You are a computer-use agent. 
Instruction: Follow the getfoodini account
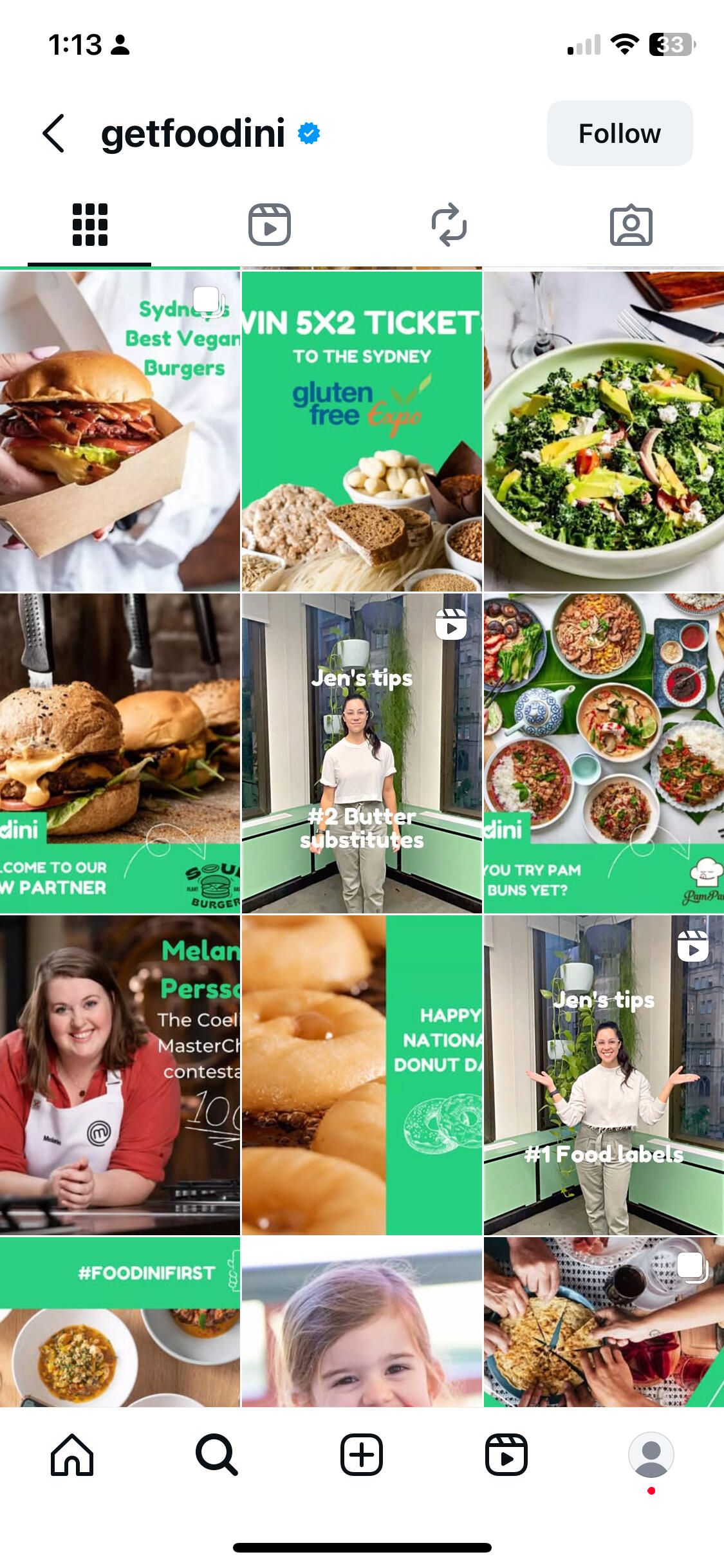(x=619, y=133)
